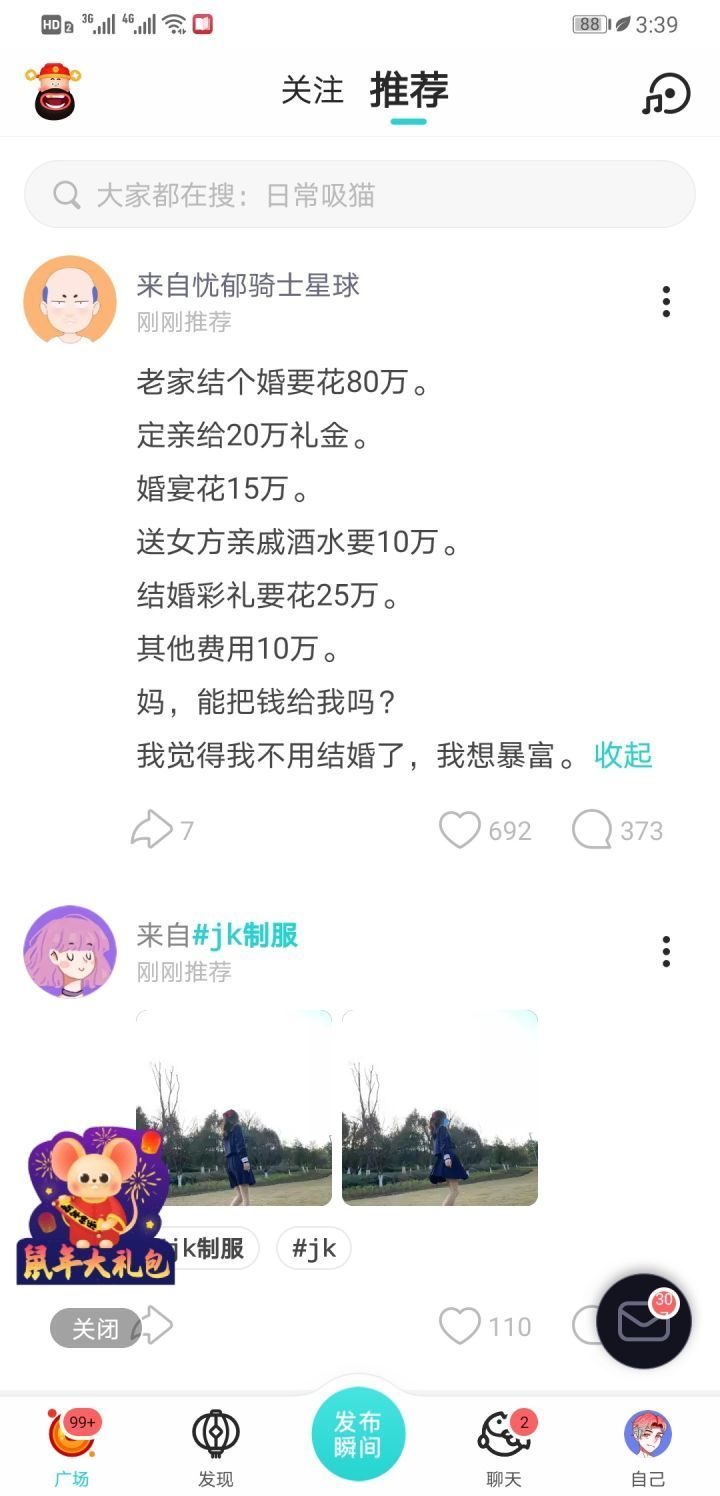The width and height of the screenshot is (720, 1496).
Task: Open the #jk制服 topic link
Action: pos(245,936)
